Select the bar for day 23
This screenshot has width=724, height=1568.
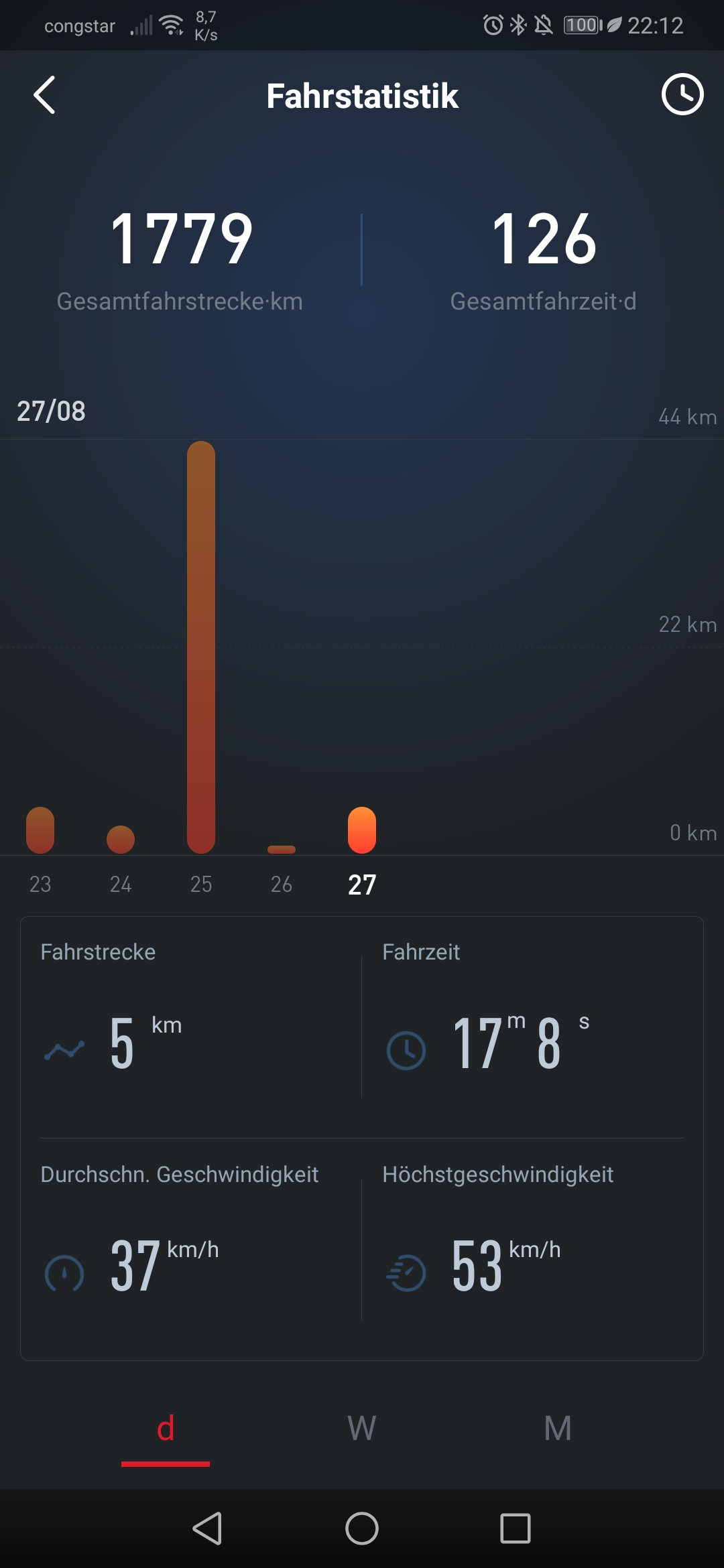(x=40, y=830)
